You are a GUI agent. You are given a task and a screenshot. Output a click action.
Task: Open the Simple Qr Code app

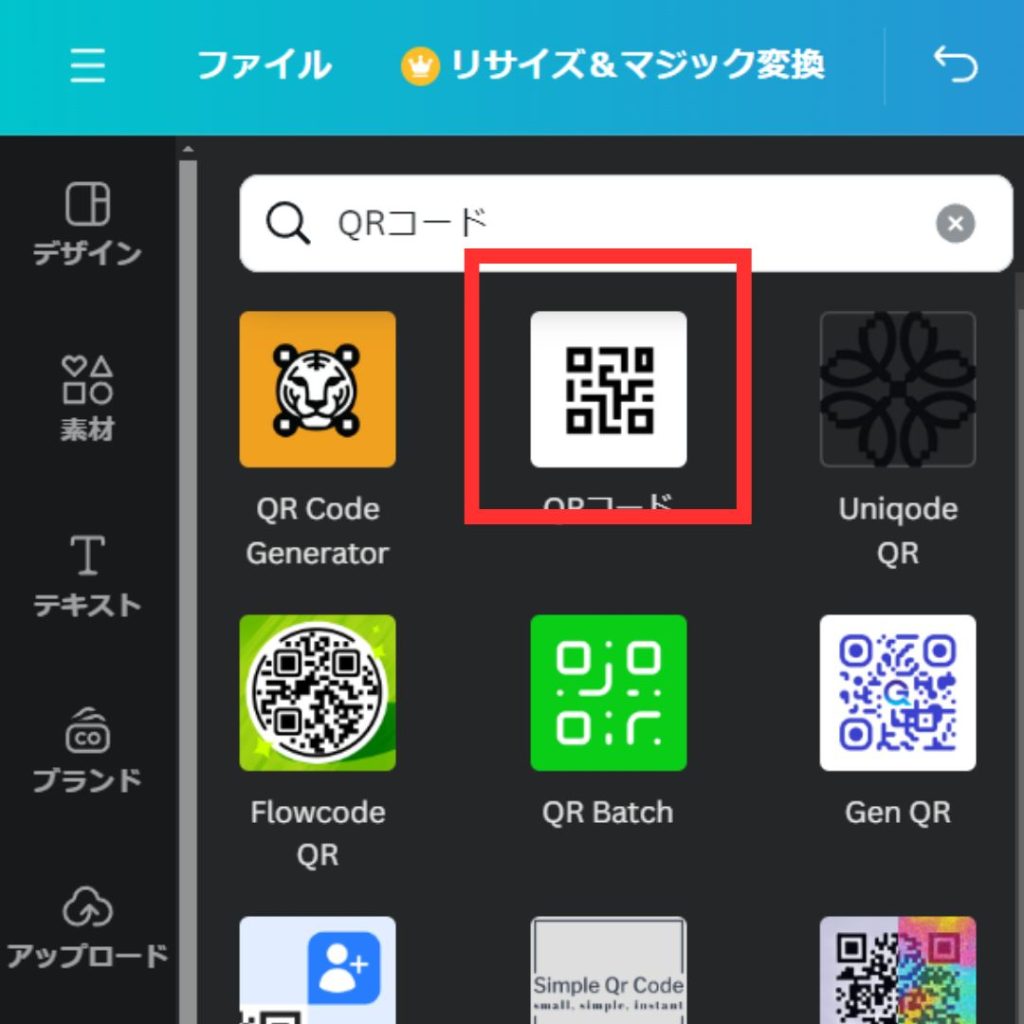tap(608, 970)
